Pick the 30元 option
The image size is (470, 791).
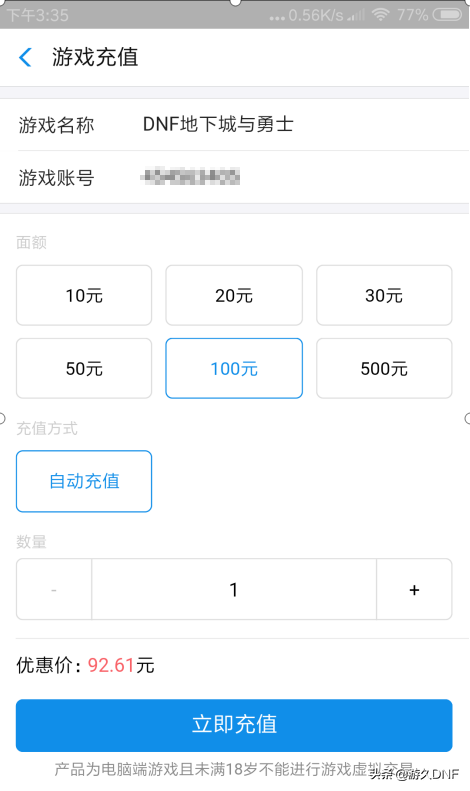coord(384,295)
